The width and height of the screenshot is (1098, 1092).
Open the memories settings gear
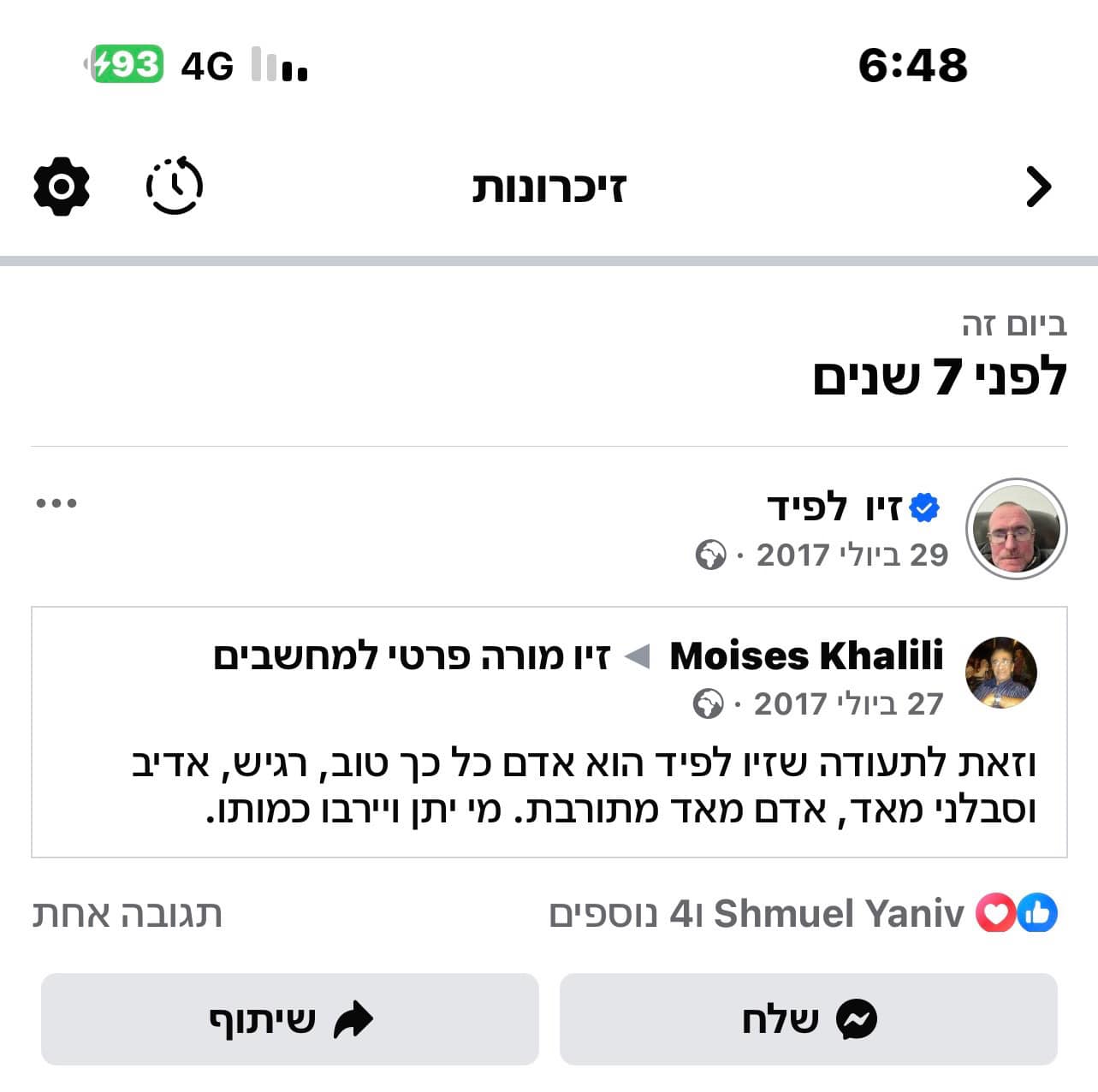pyautogui.click(x=62, y=186)
